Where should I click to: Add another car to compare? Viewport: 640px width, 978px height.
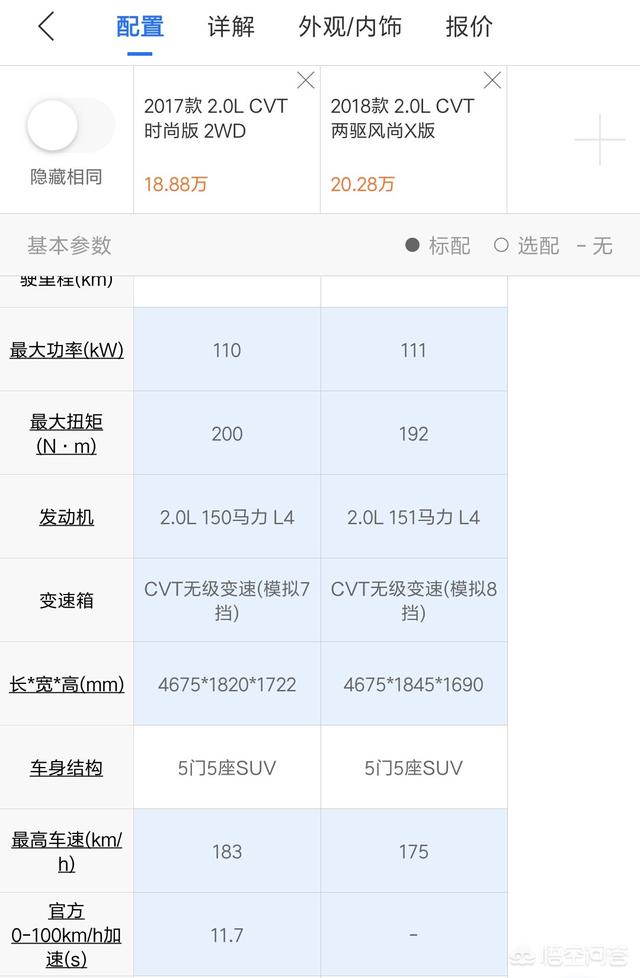point(600,140)
